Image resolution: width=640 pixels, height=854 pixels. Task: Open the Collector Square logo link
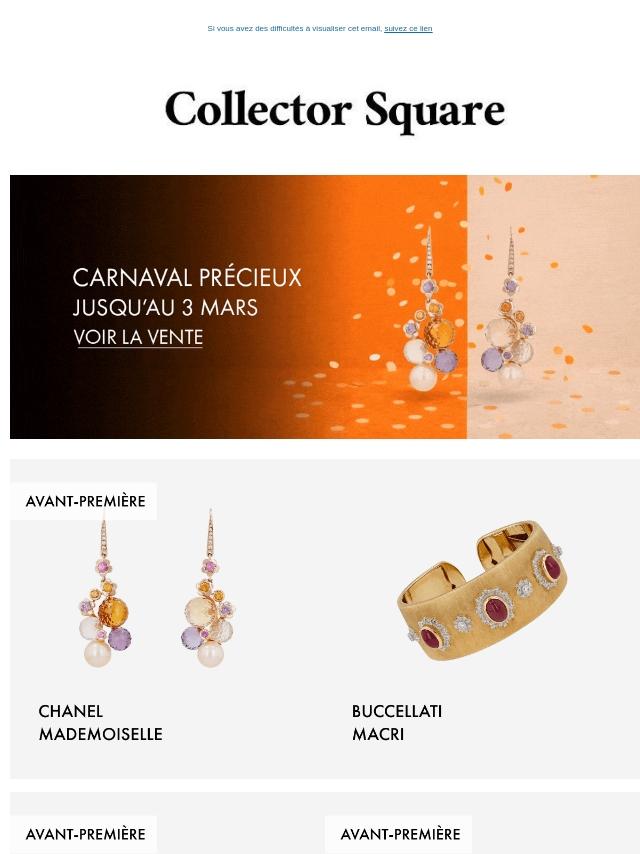pyautogui.click(x=334, y=110)
